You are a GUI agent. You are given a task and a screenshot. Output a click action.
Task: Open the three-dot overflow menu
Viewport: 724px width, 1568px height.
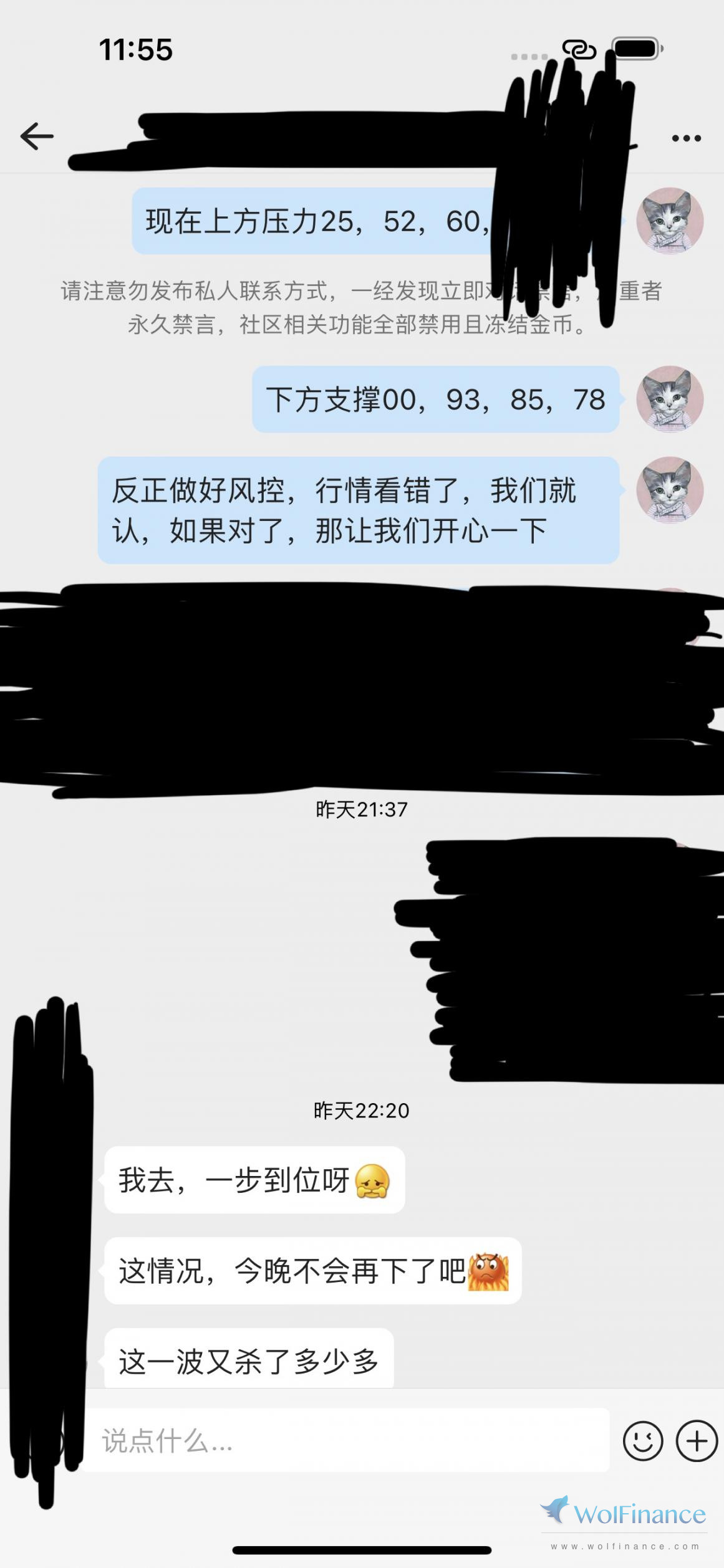point(686,138)
